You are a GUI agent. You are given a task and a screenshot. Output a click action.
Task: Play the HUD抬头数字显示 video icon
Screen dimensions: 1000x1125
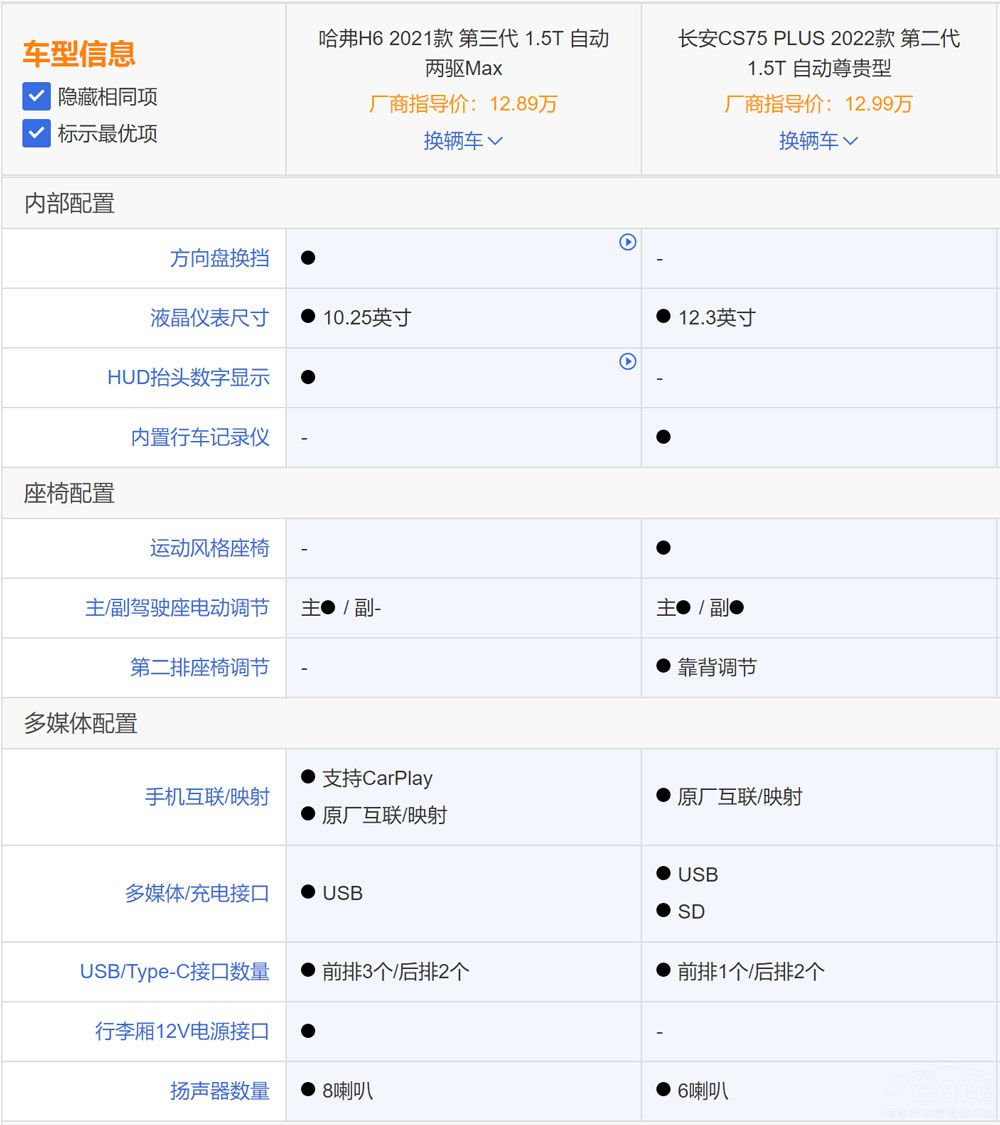[x=628, y=362]
